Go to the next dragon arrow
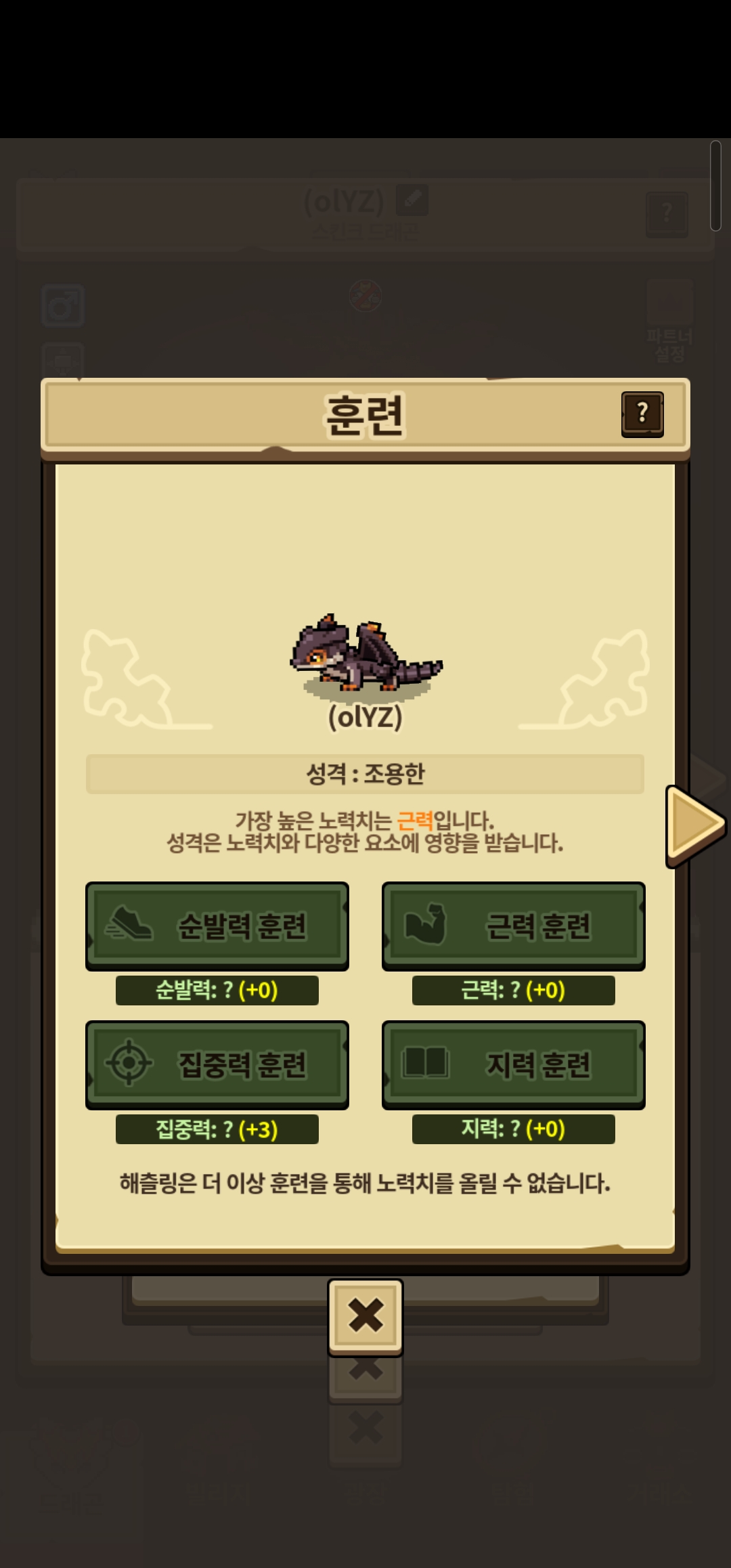 695,825
